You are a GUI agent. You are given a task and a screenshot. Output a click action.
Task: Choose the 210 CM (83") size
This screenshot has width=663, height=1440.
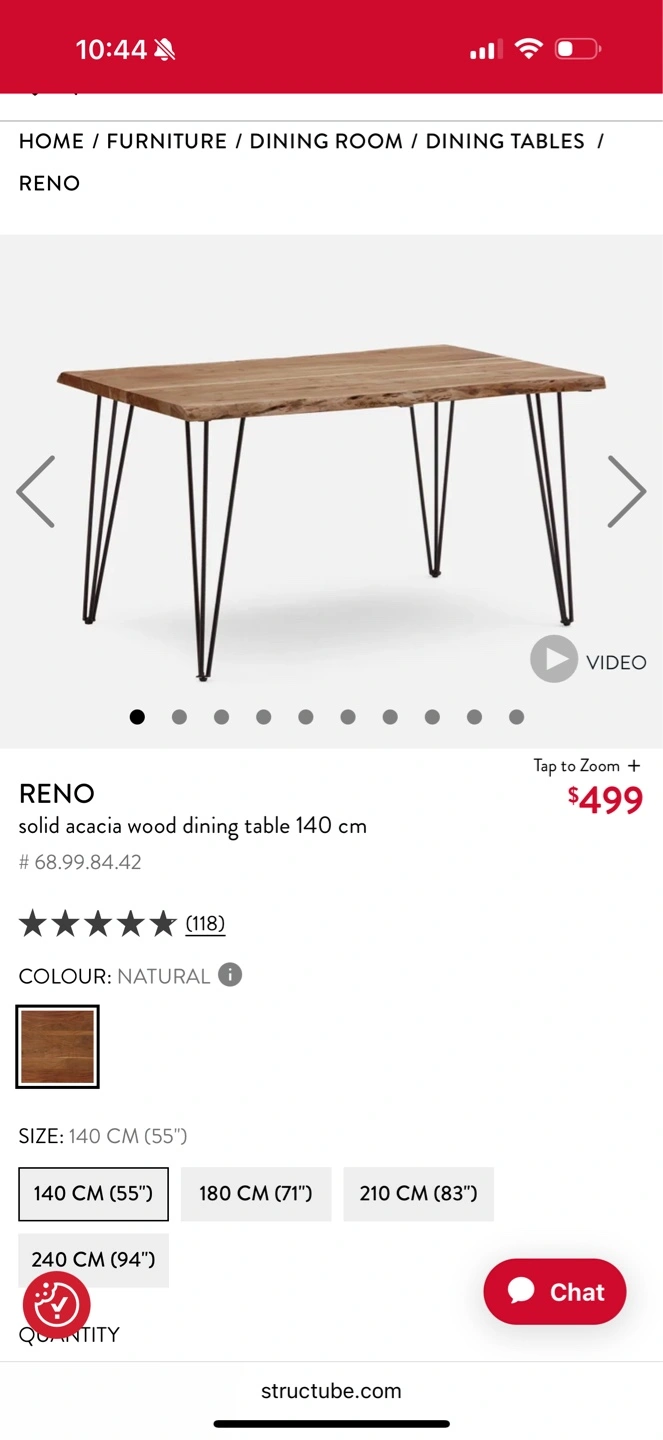pyautogui.click(x=418, y=1193)
